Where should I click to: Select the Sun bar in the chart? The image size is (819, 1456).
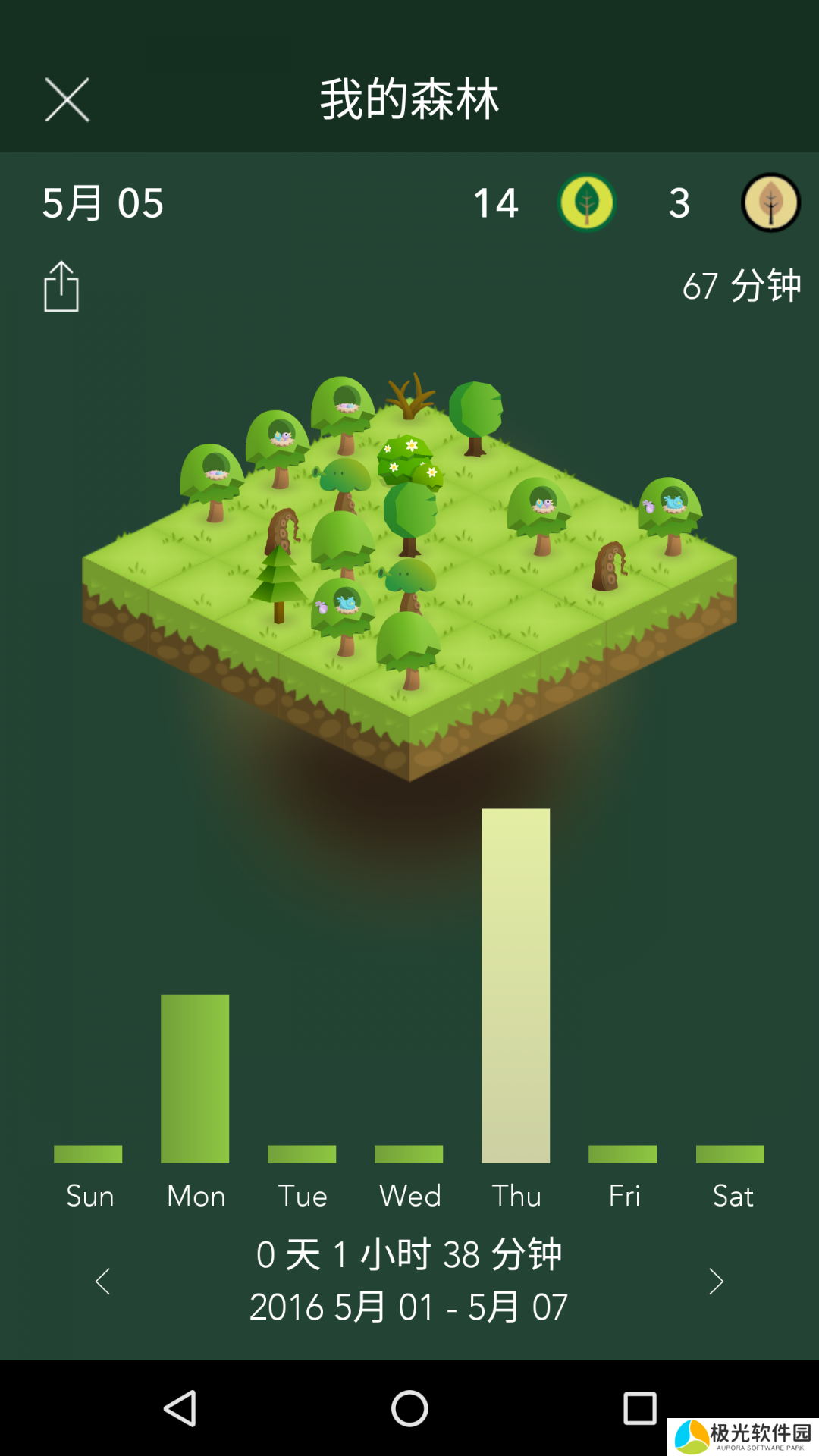(88, 1154)
